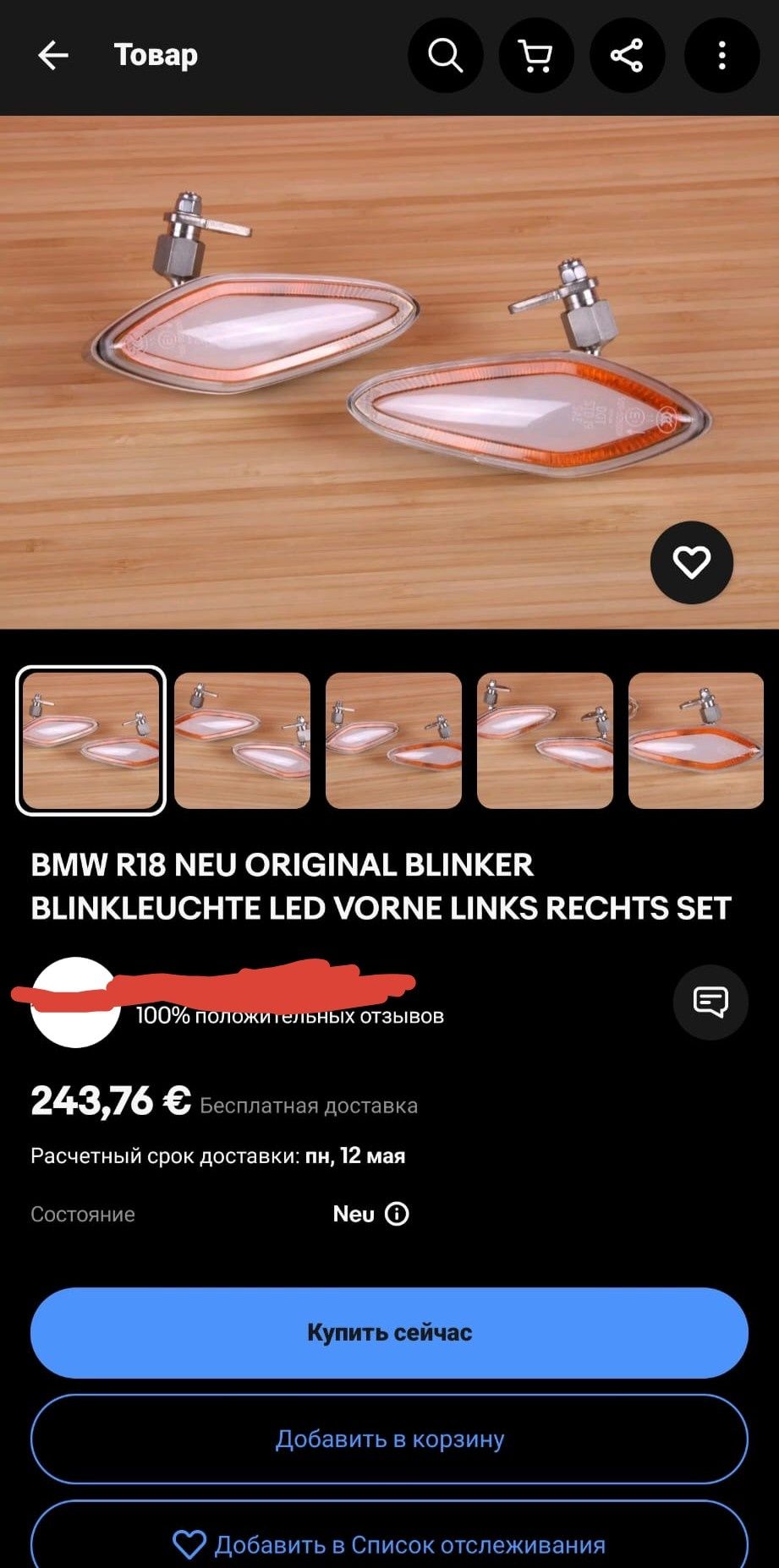
Task: Open the shopping cart
Action: (536, 56)
